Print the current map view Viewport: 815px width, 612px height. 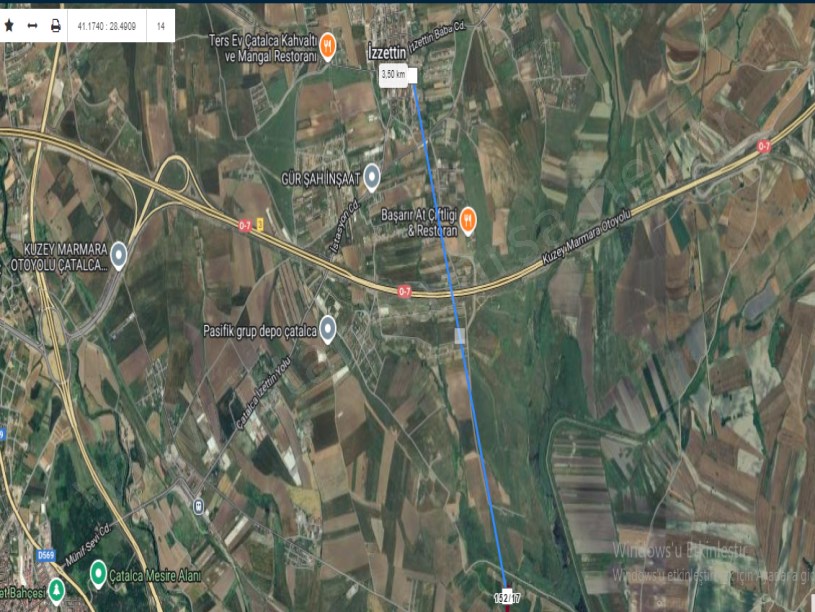[x=55, y=25]
